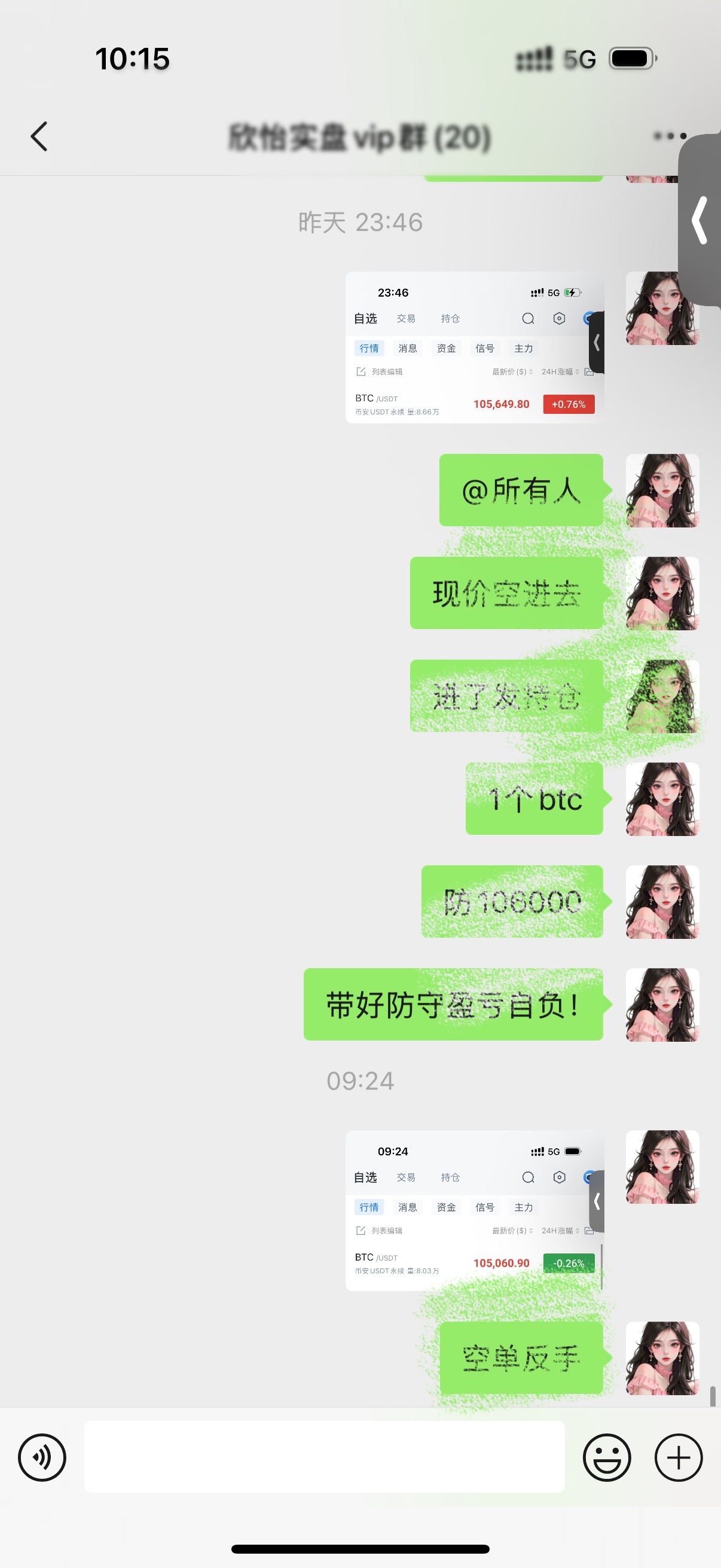The width and height of the screenshot is (721, 1568).
Task: Open the plus attachments menu
Action: pyautogui.click(x=678, y=1457)
